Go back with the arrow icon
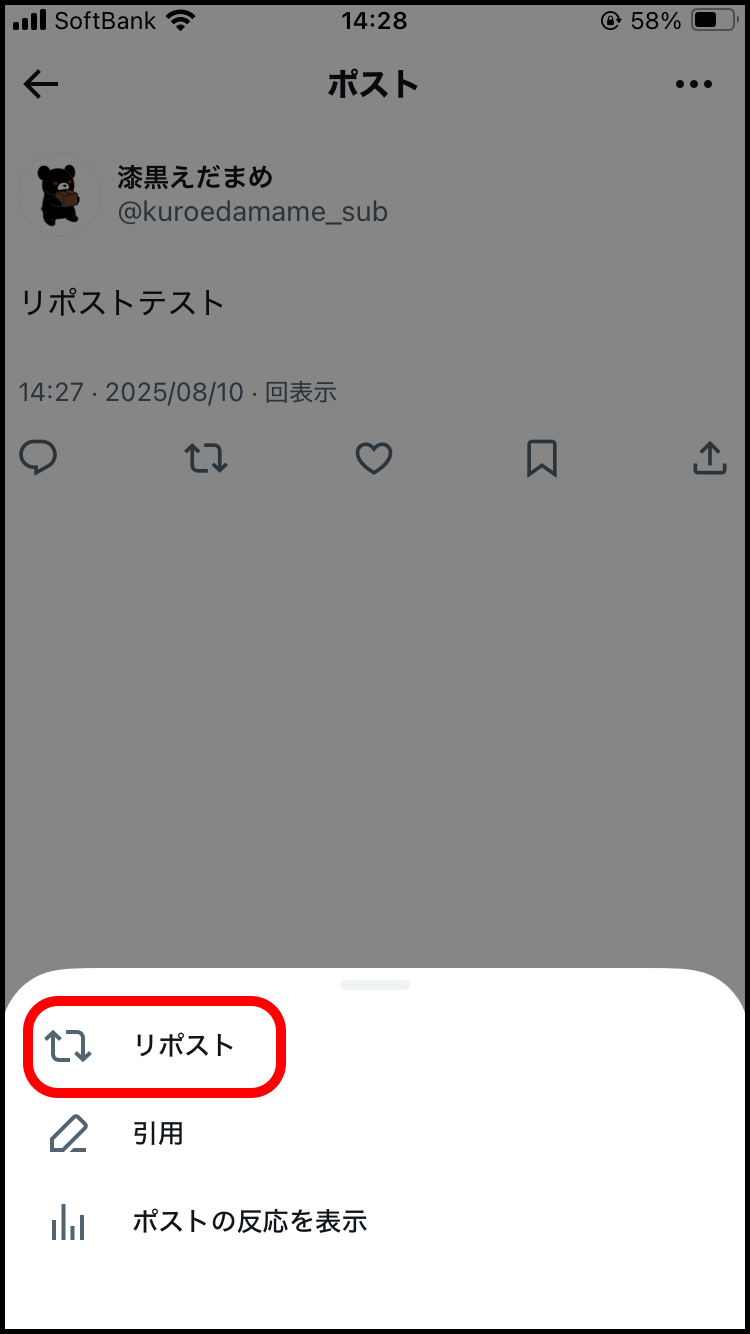This screenshot has width=750, height=1334. click(41, 85)
